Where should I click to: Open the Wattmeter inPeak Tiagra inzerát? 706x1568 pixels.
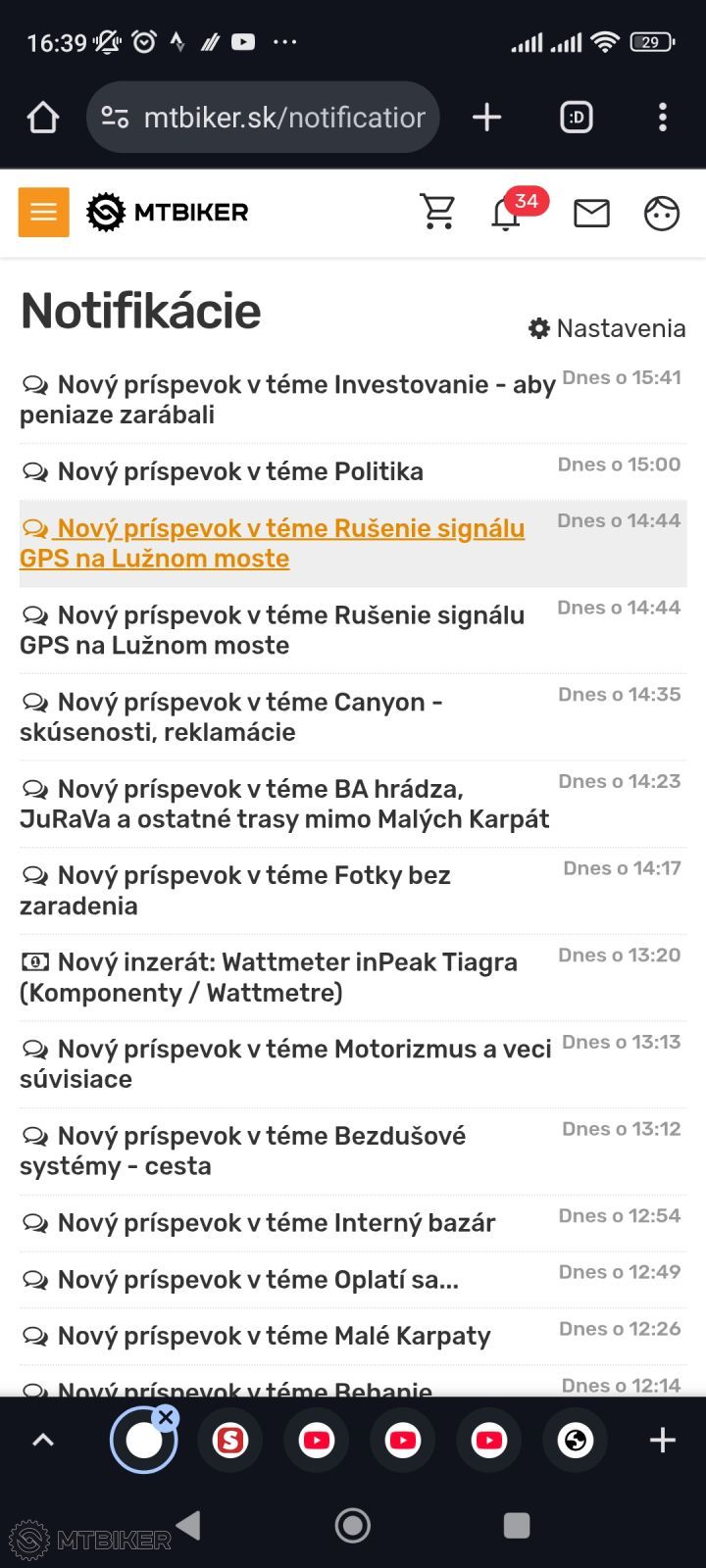tap(268, 977)
